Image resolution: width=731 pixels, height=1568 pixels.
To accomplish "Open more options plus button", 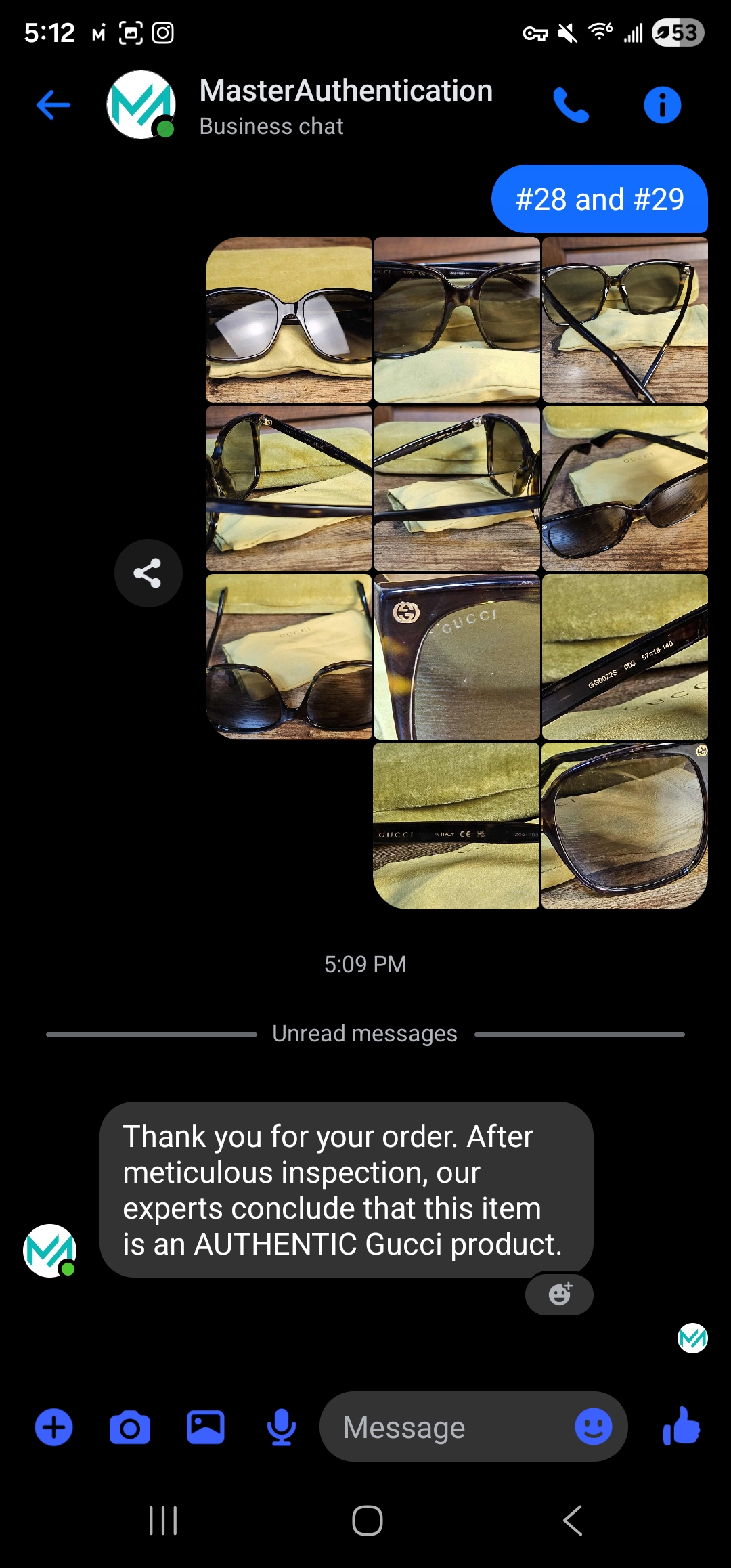I will 54,1427.
